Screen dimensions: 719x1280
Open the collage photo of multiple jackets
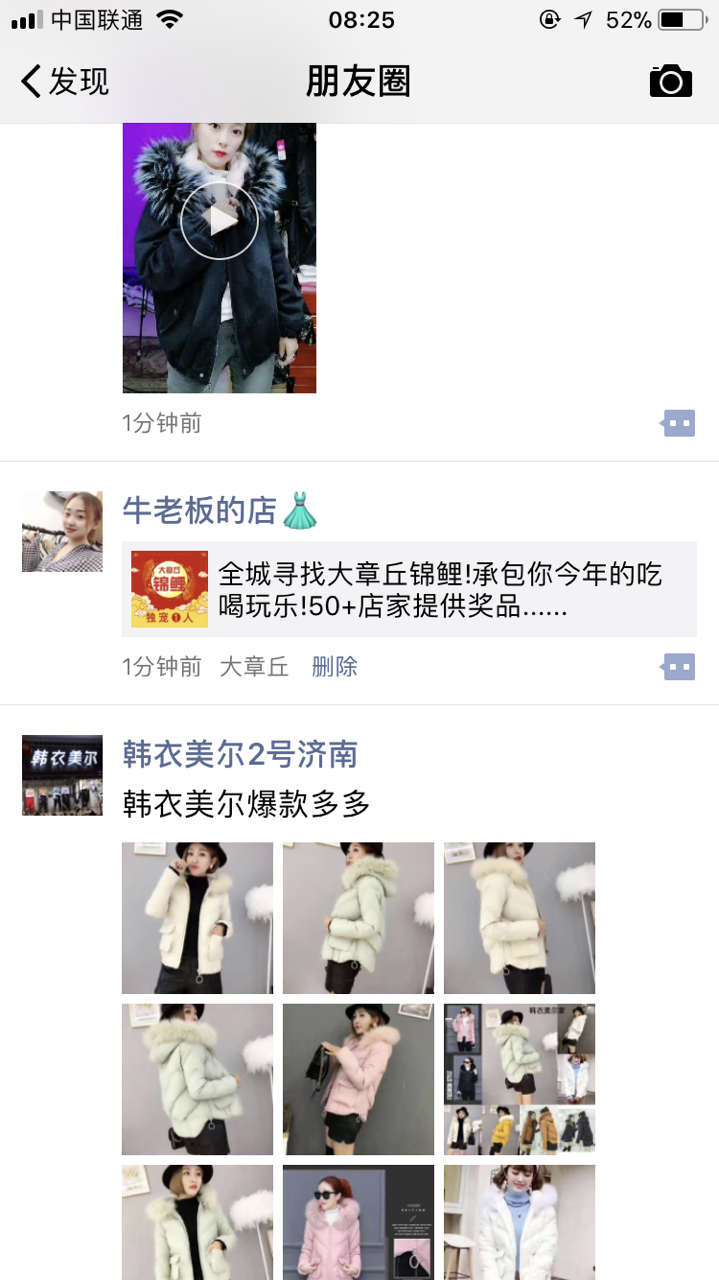519,1079
